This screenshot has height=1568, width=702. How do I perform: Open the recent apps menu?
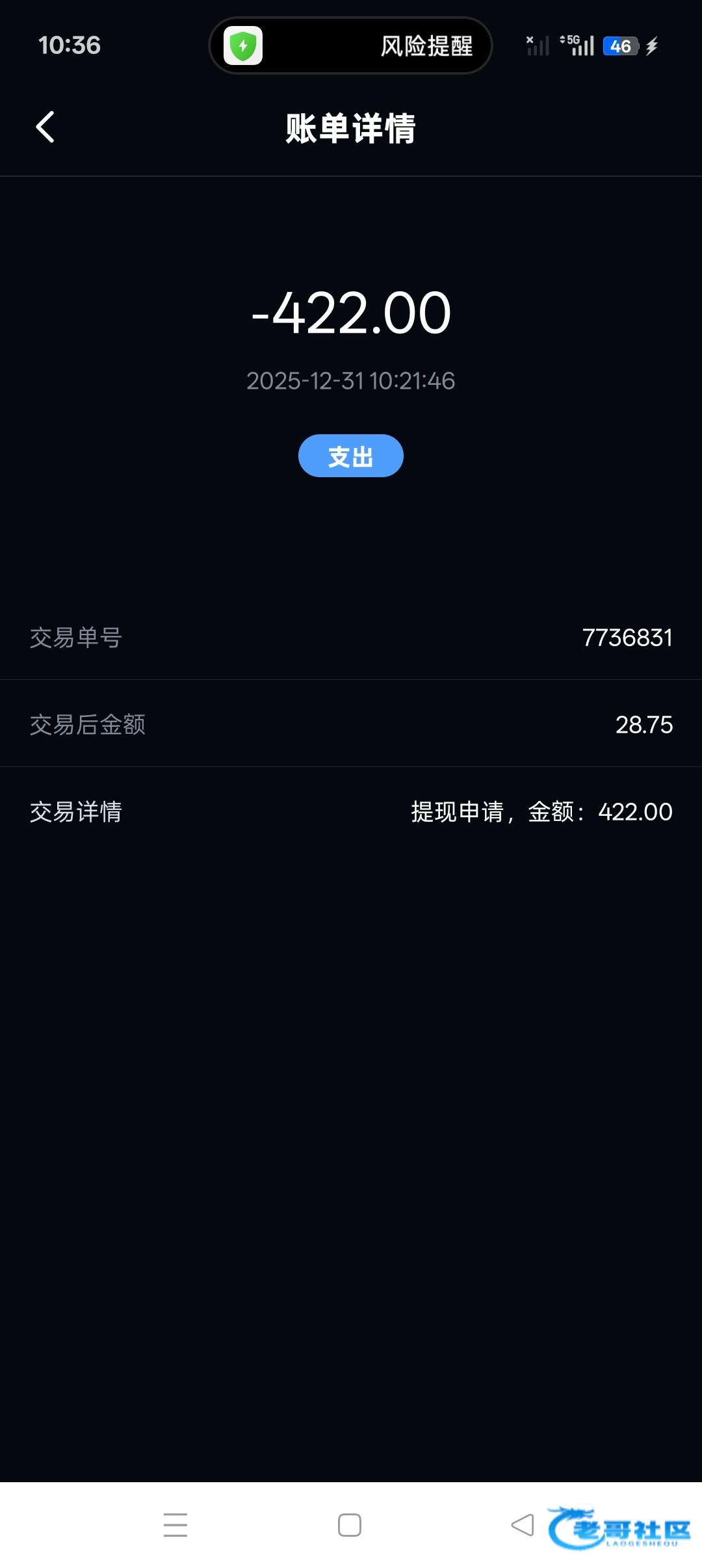point(175,1525)
